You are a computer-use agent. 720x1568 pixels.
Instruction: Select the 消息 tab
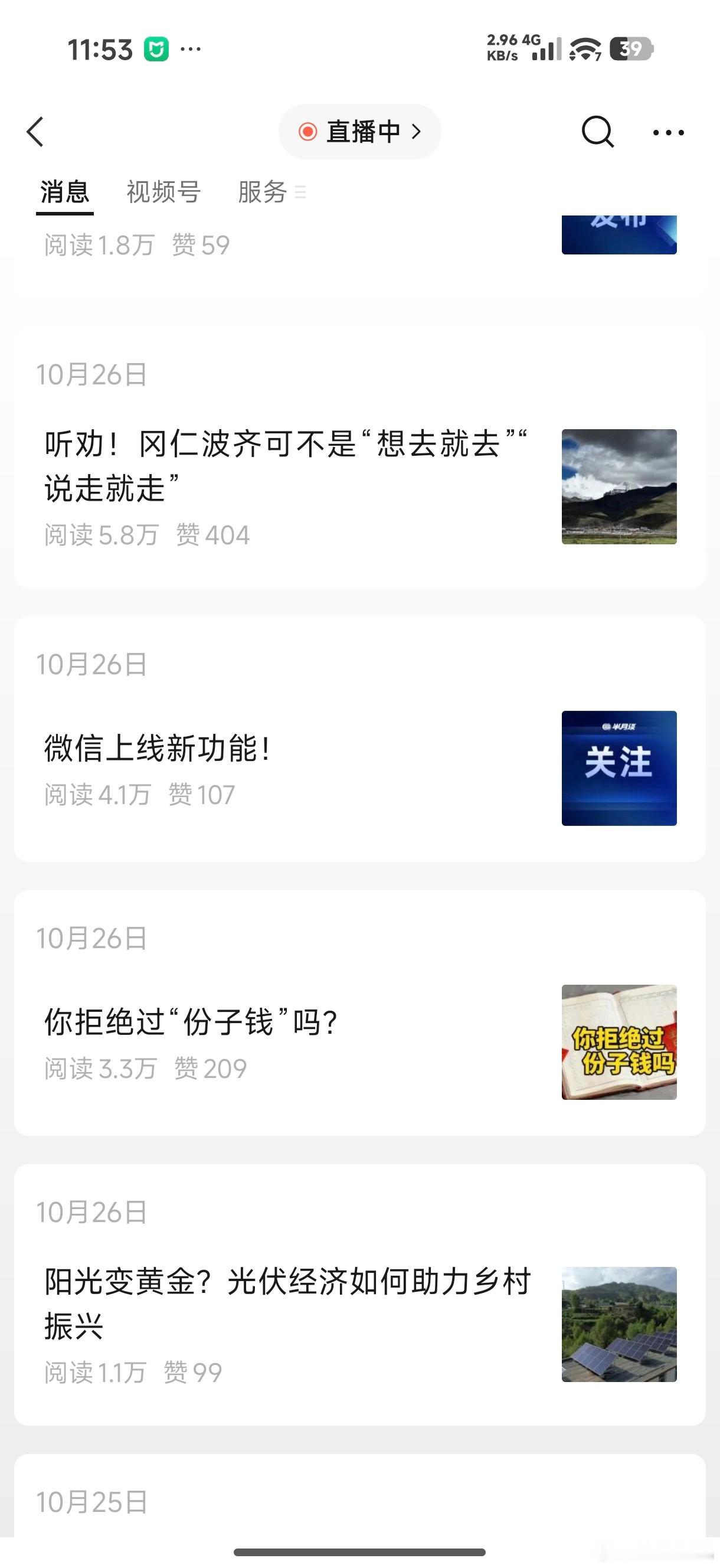pyautogui.click(x=64, y=192)
